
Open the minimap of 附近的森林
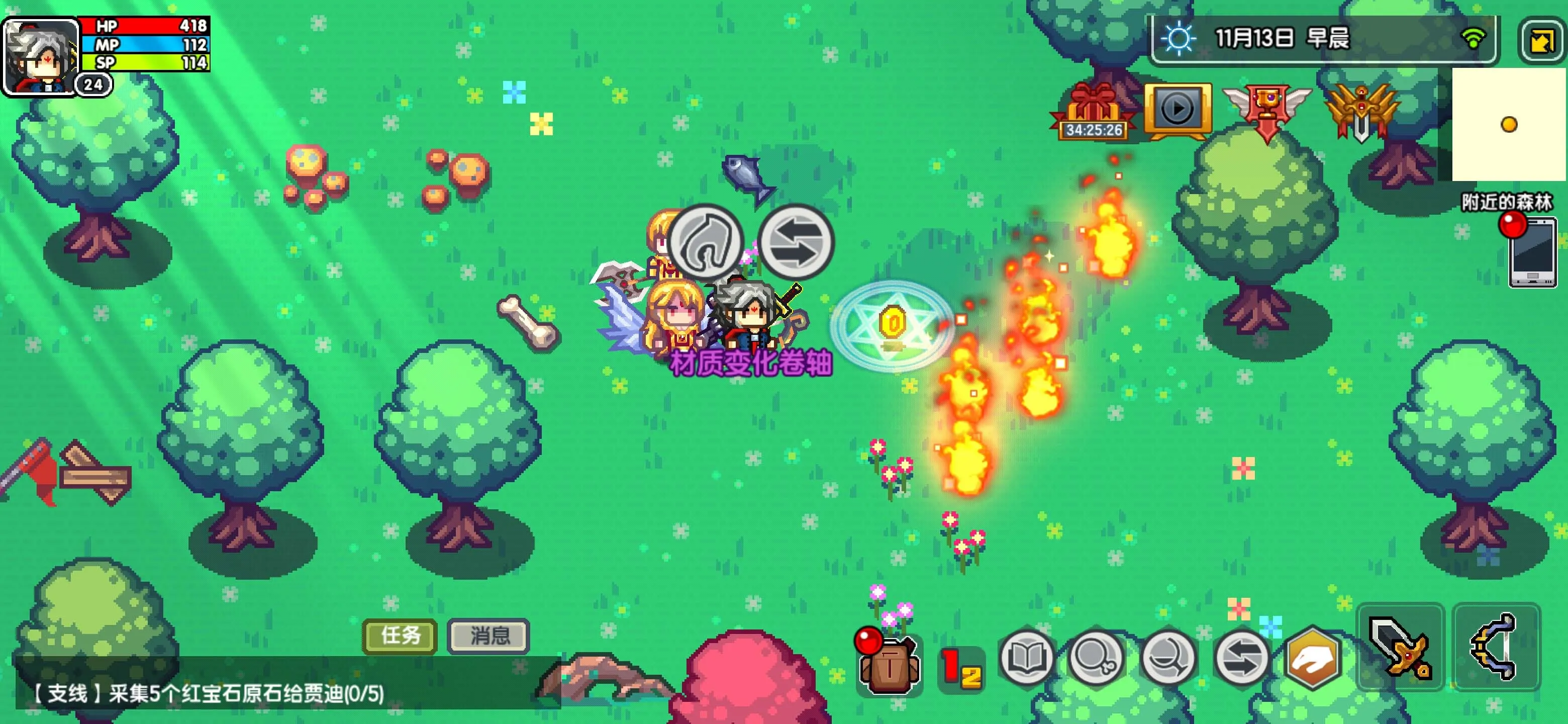pos(1508,124)
